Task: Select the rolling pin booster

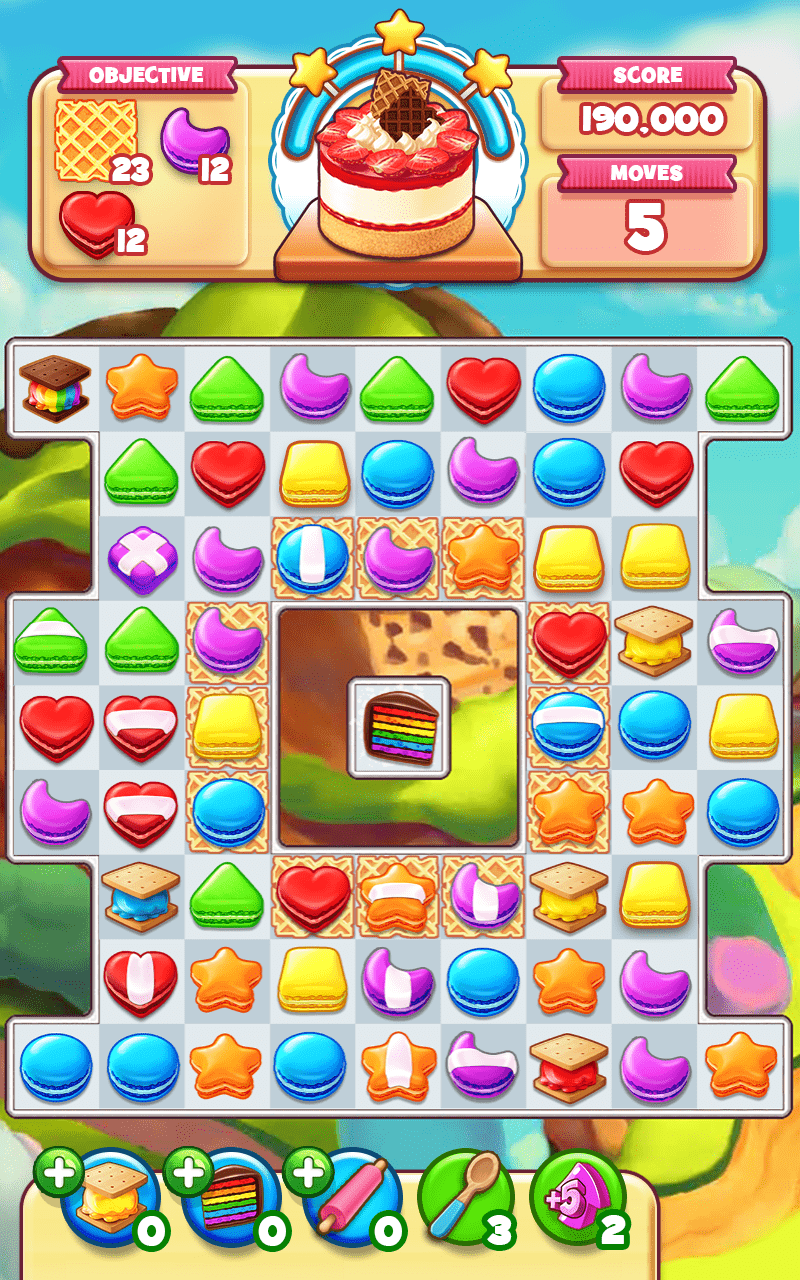Action: pos(352,1198)
